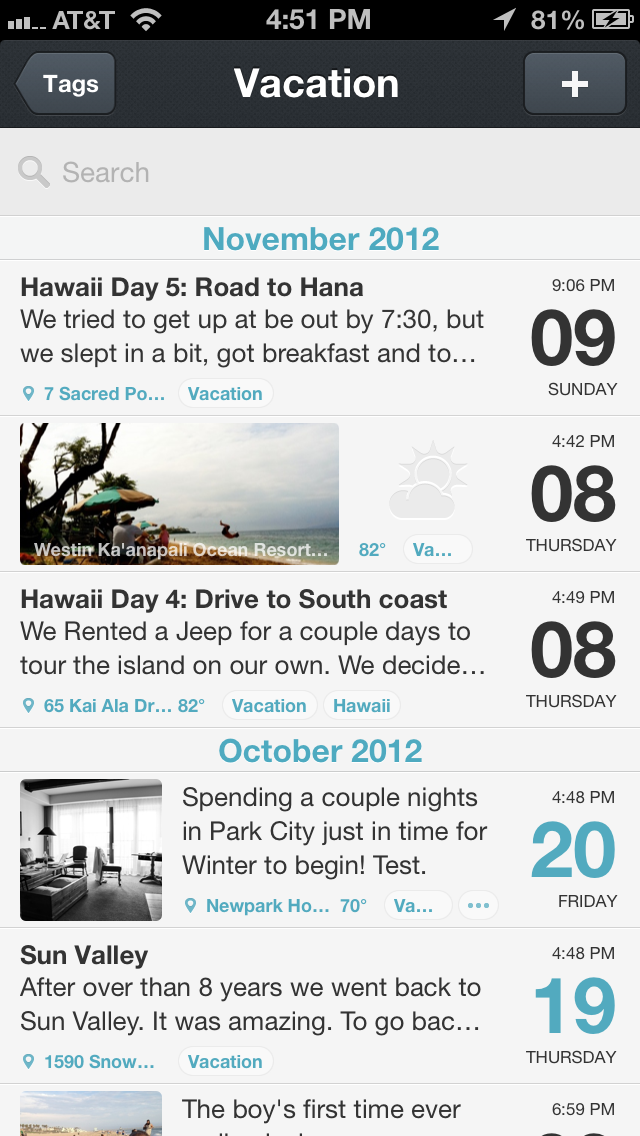Image resolution: width=640 pixels, height=1136 pixels.
Task: Open the boy's first time ever entry
Action: click(320, 1112)
